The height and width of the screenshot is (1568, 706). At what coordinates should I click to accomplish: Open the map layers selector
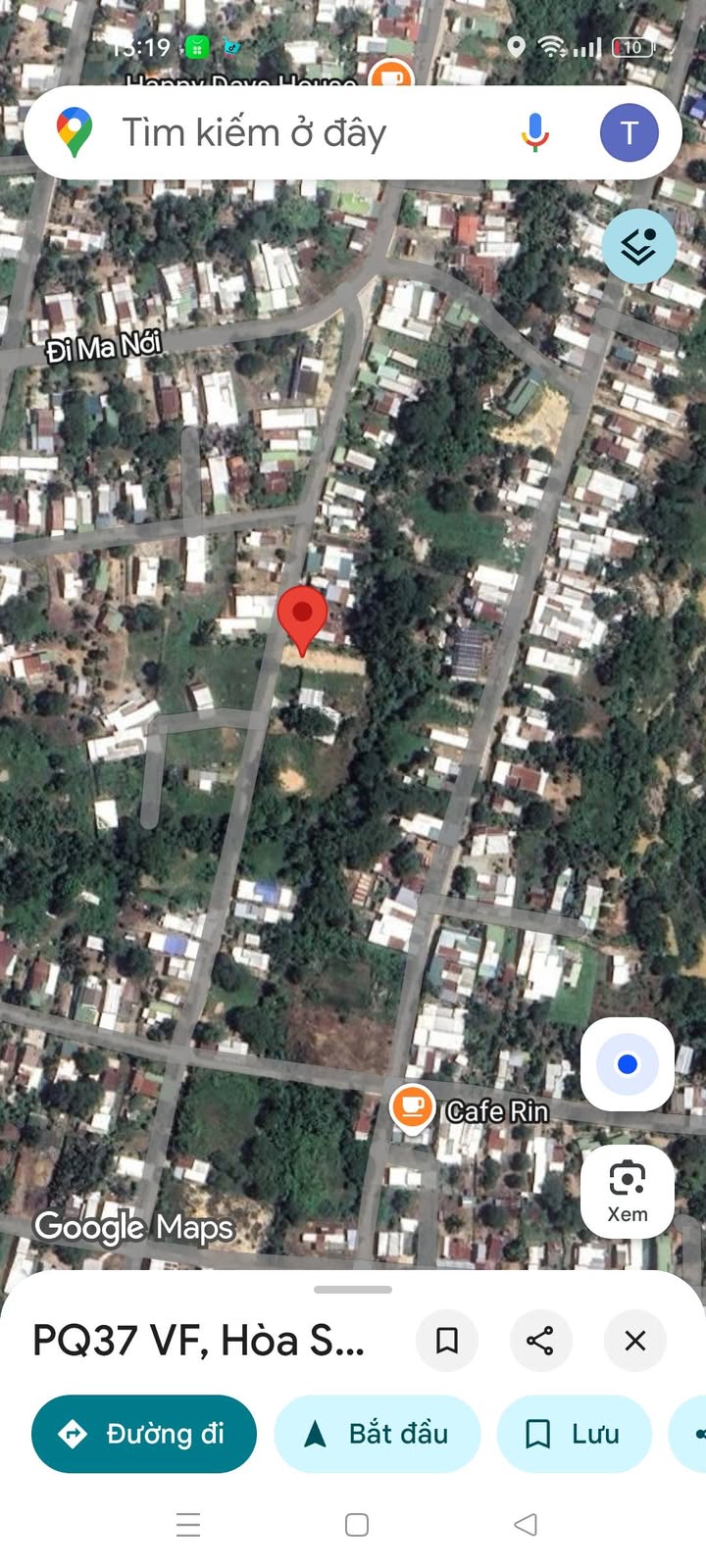(x=638, y=246)
